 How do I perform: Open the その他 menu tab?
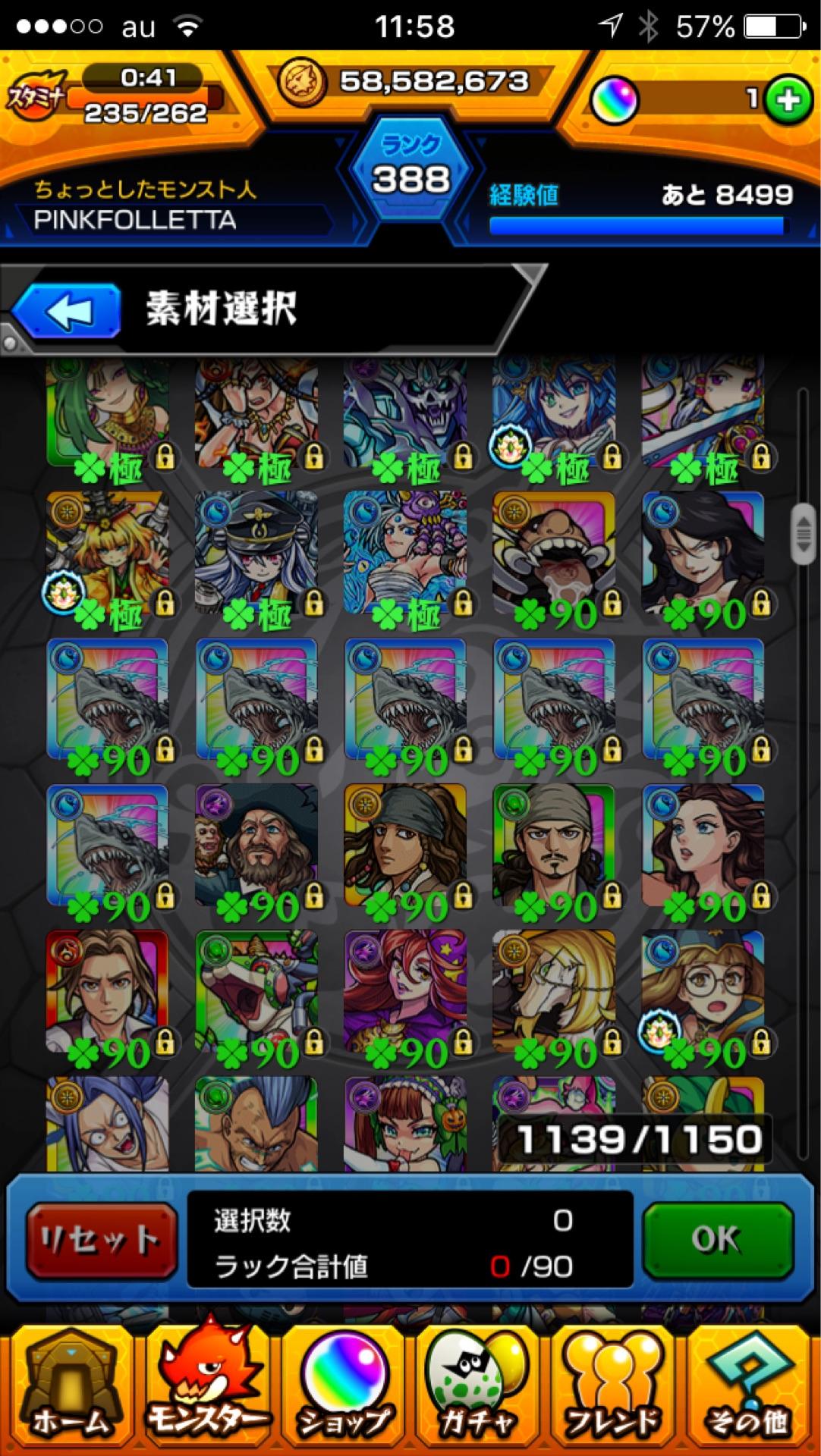[750, 1390]
